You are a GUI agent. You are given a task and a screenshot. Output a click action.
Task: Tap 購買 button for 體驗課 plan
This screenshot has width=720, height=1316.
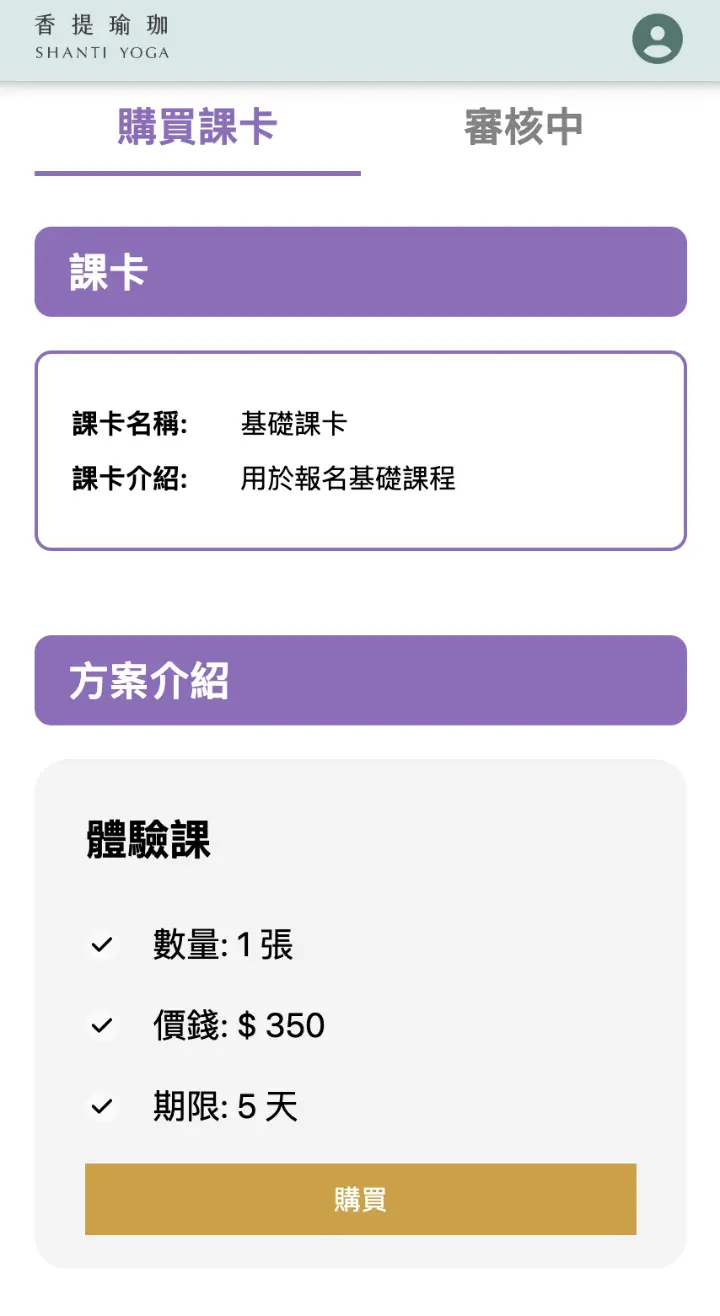[360, 1199]
